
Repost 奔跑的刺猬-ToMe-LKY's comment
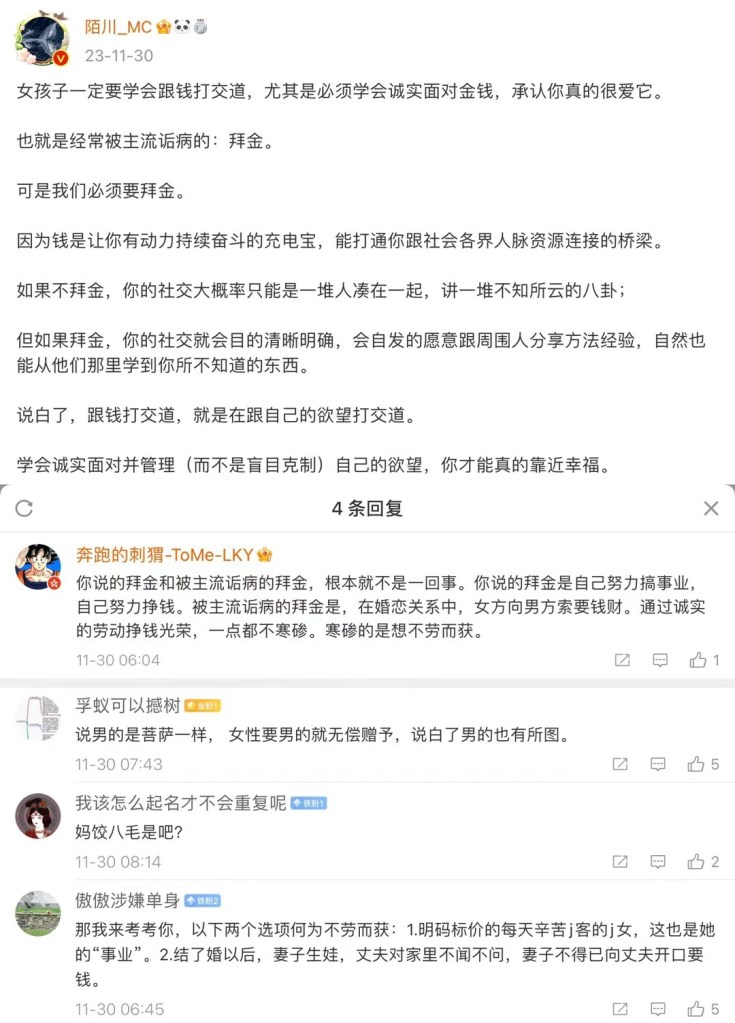(621, 660)
